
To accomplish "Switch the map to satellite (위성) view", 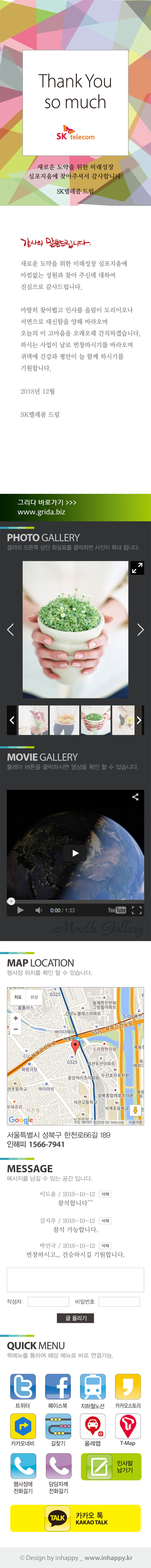I will (x=34, y=997).
